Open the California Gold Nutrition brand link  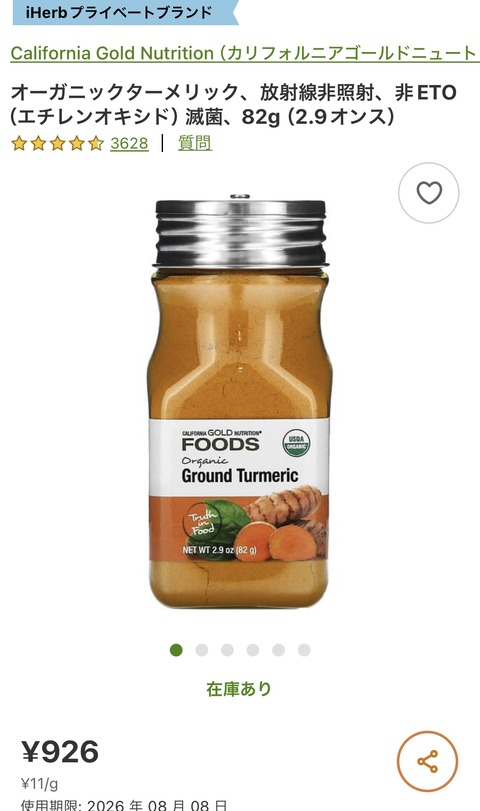245,53
